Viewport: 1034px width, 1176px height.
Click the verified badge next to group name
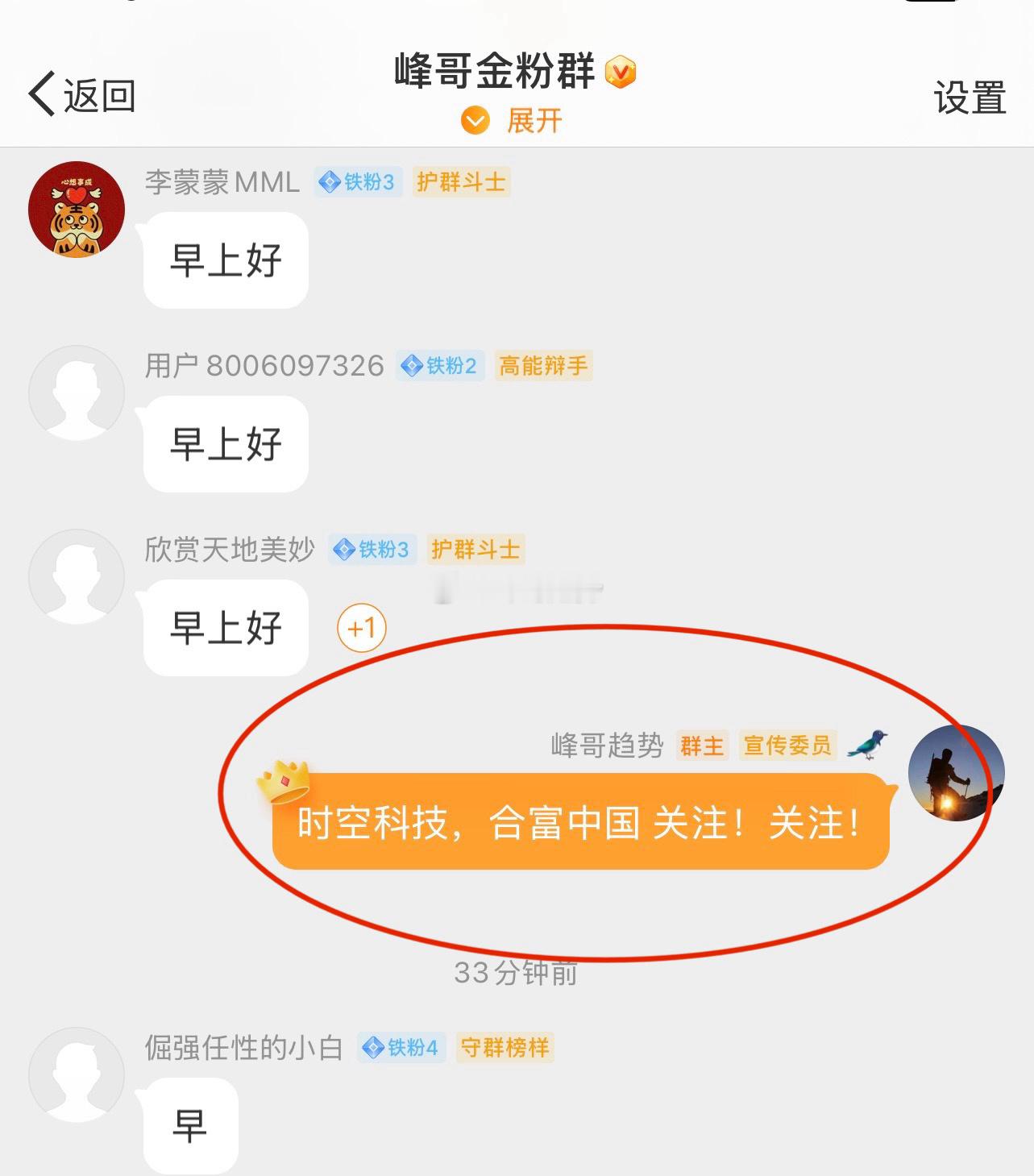[621, 73]
